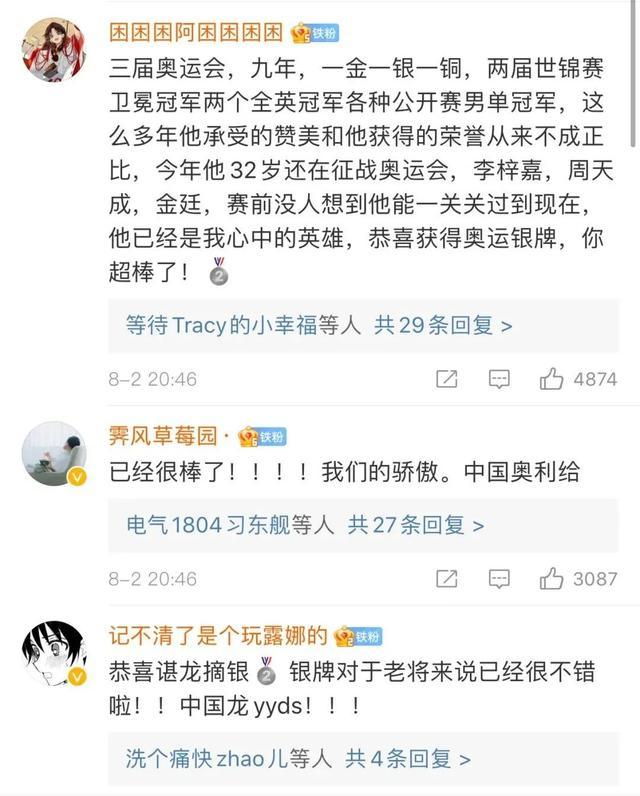Viewport: 640px width, 796px height.
Task: Share the comment with 3087 likes
Action: click(447, 579)
